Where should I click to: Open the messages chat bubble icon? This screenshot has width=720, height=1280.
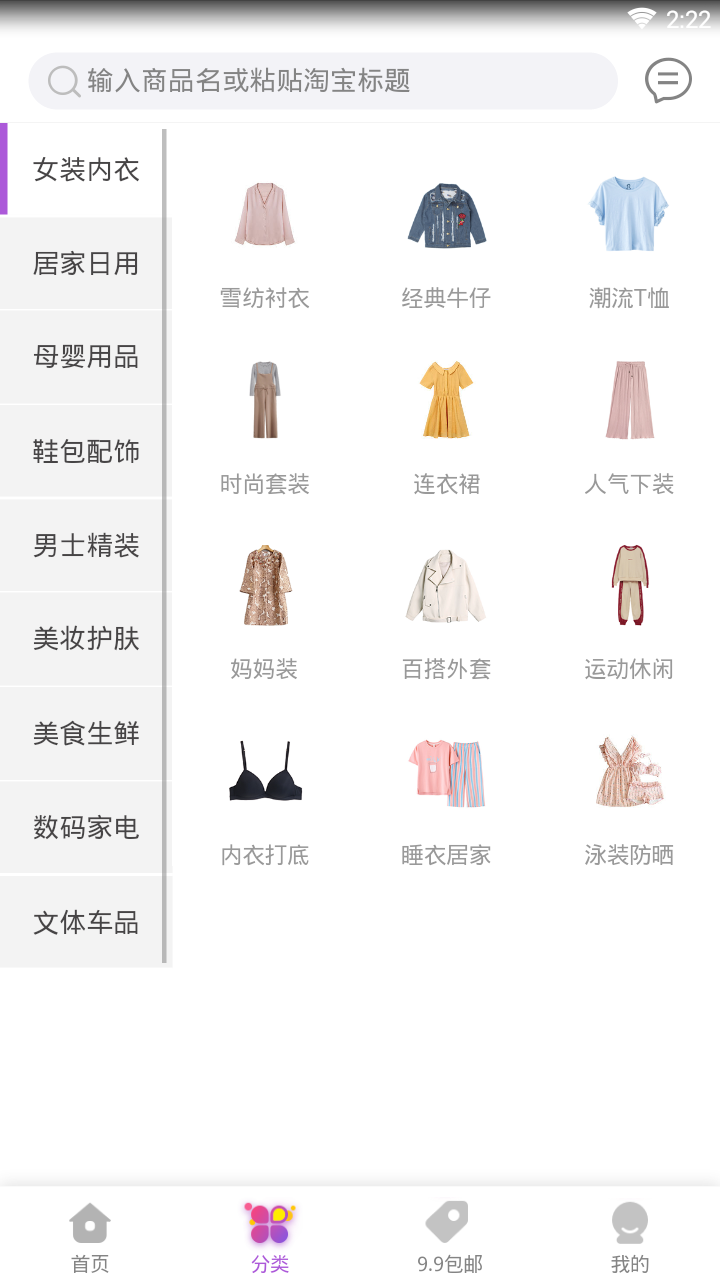[667, 80]
